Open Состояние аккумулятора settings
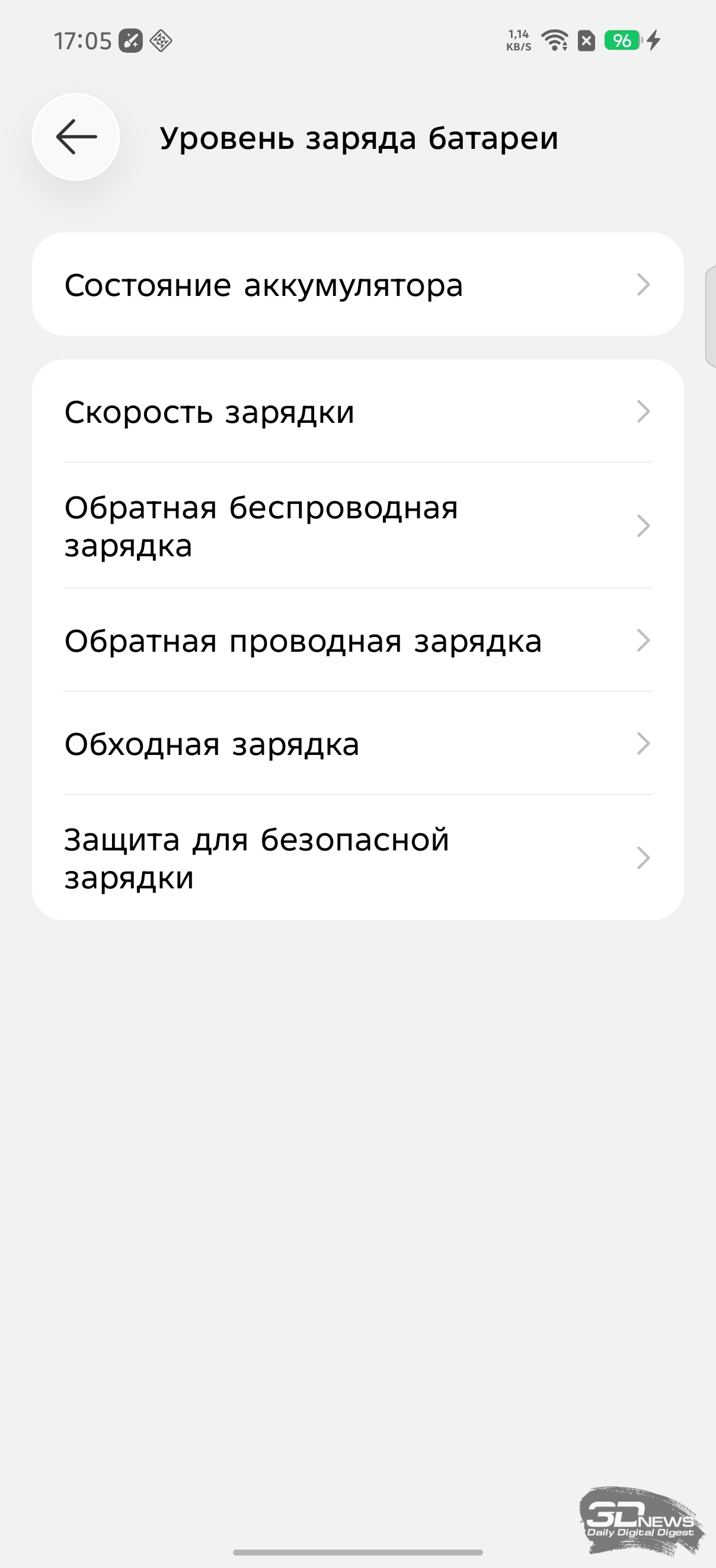 pos(357,284)
